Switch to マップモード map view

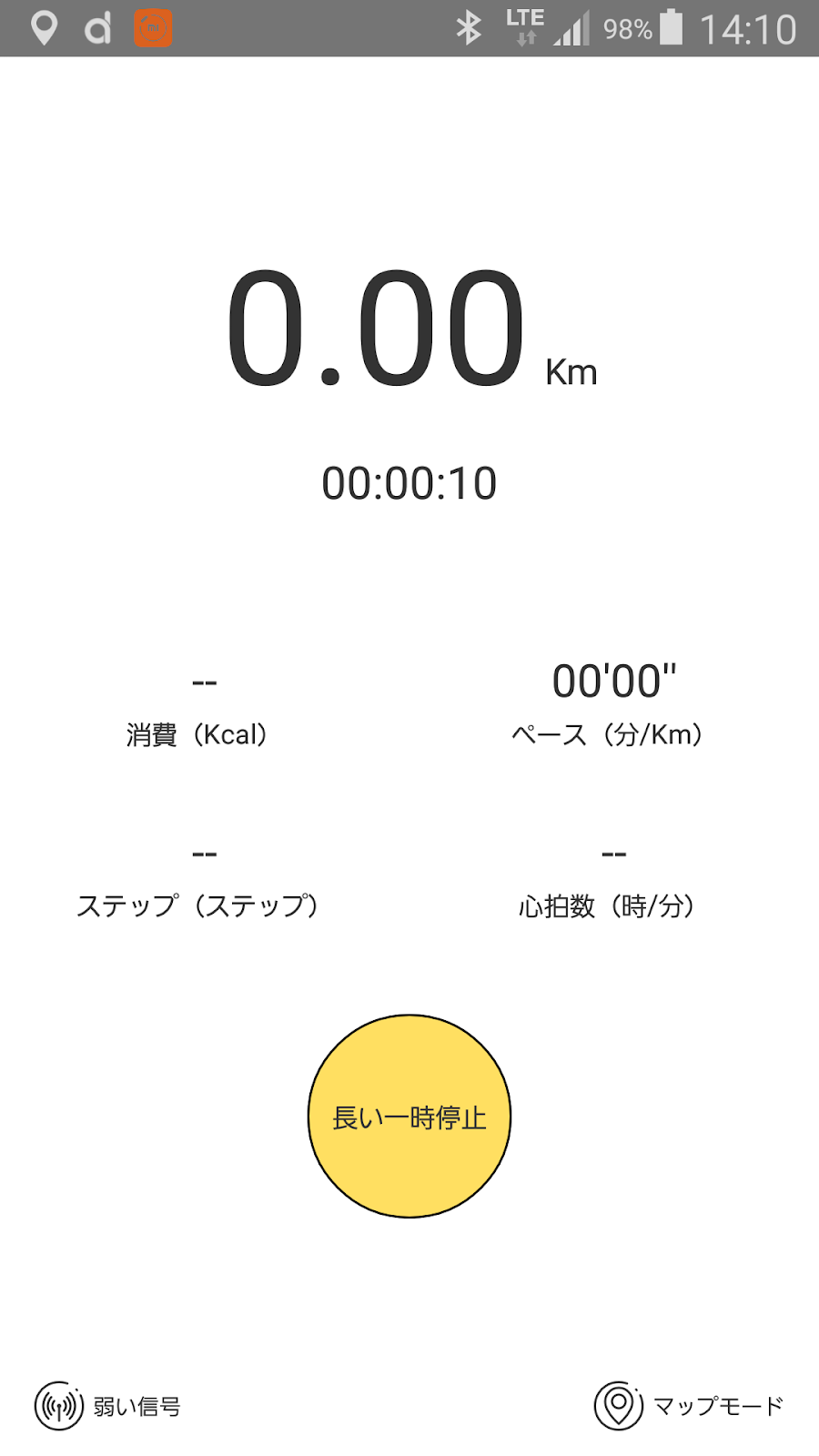689,1406
